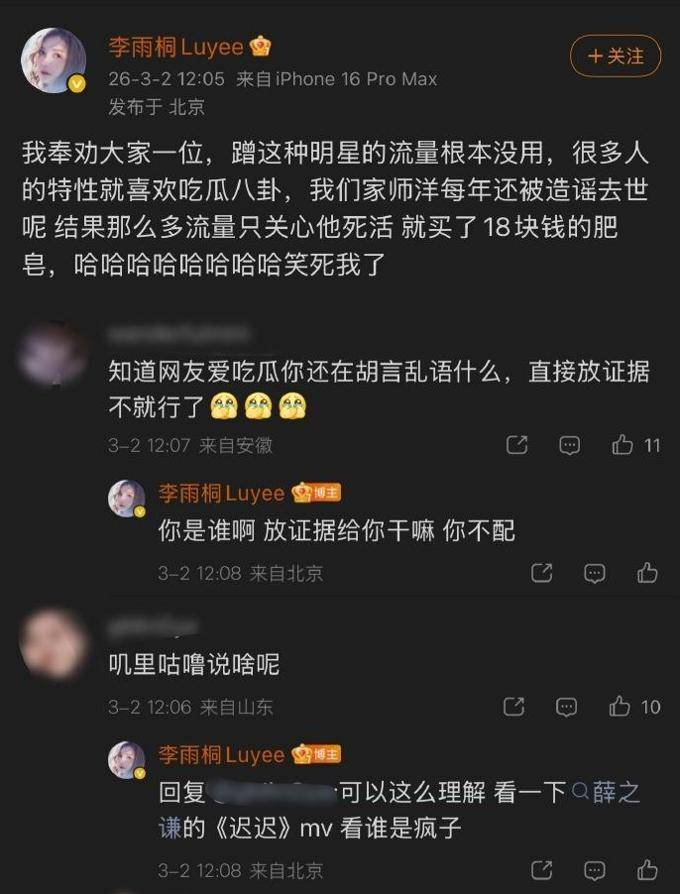Viewport: 680px width, 894px height.
Task: Share the reply 你是谁啊 放证据给你干嘛
Action: point(541,573)
